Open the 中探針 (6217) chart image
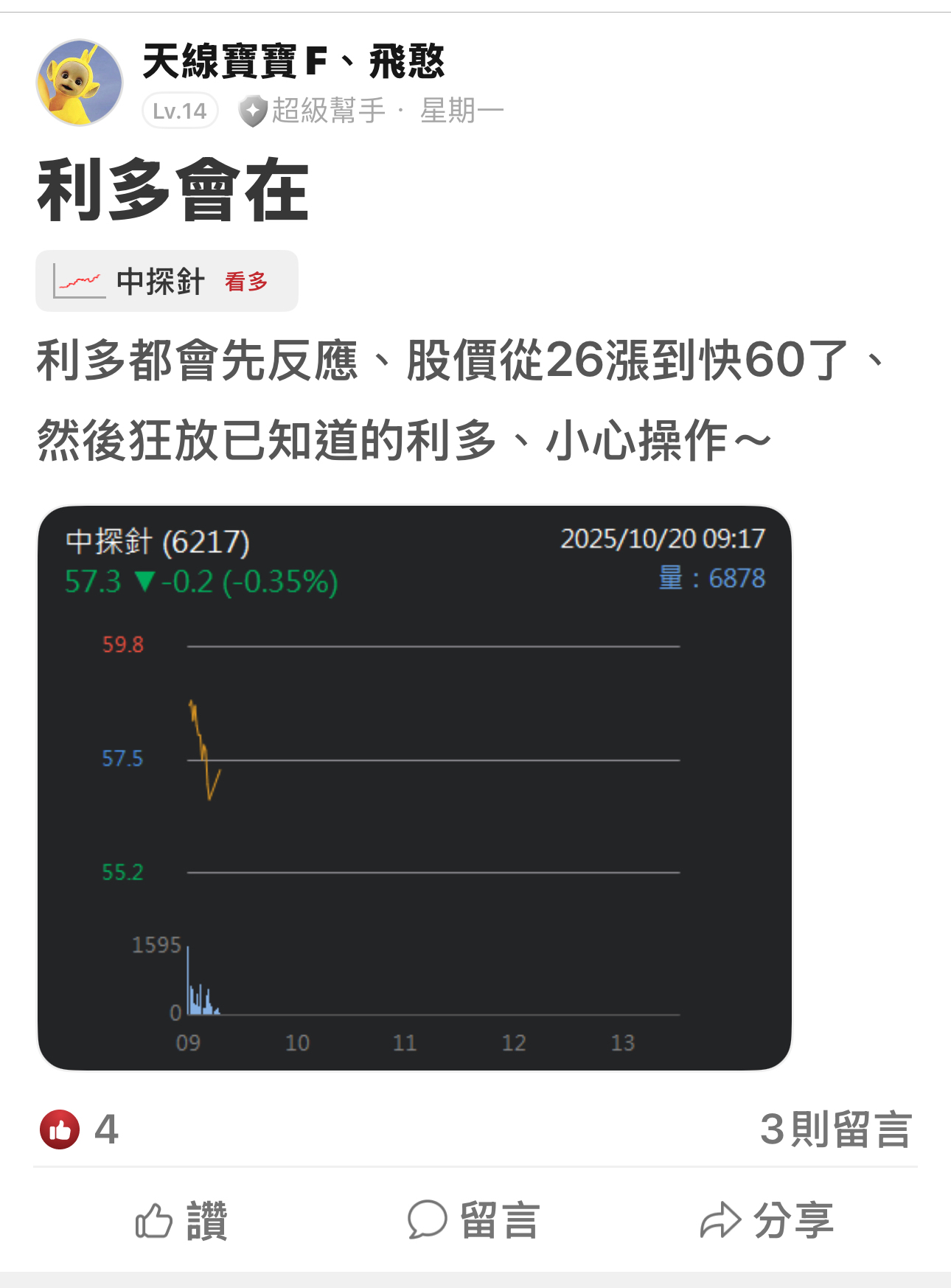The height and width of the screenshot is (1288, 951). 414,787
